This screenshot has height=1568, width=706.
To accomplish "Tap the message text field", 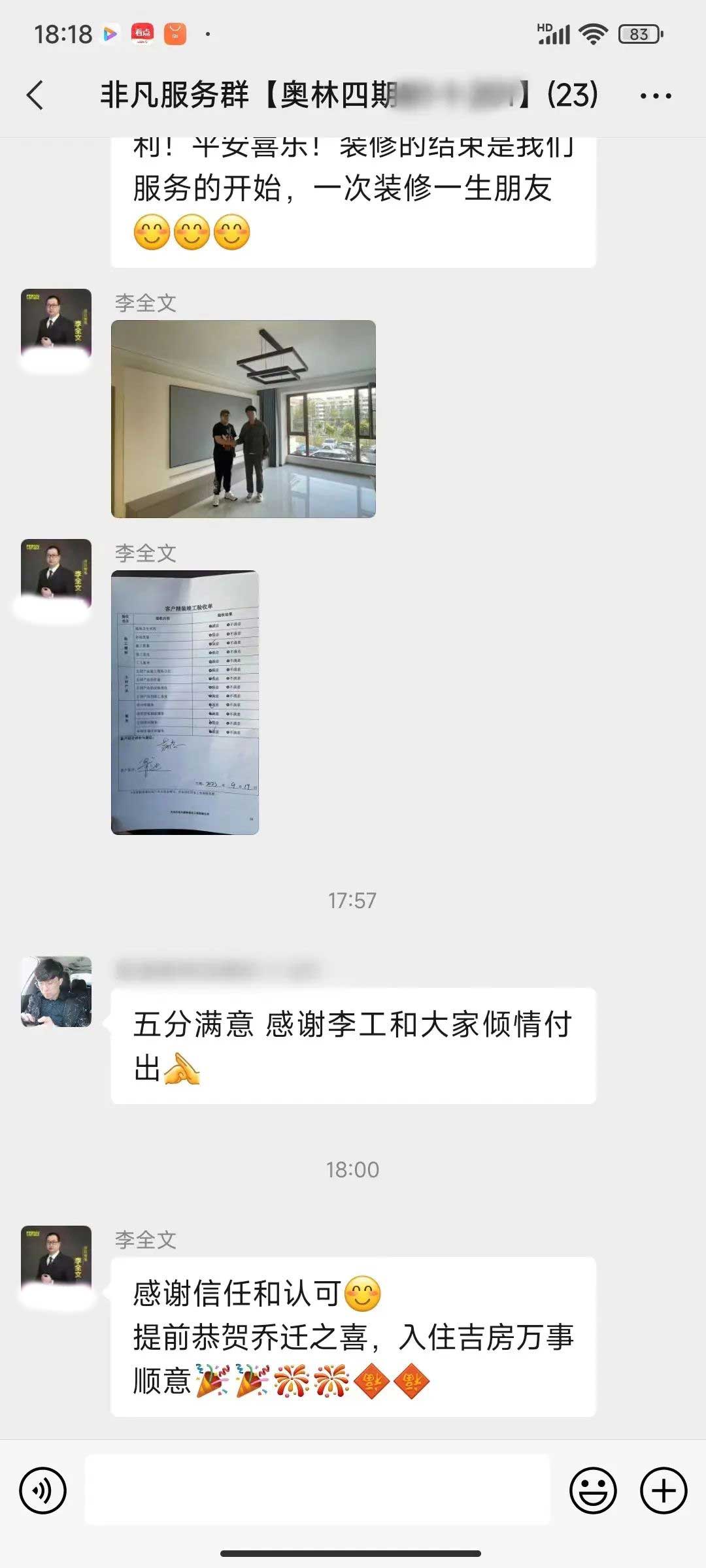I will pos(318,1491).
